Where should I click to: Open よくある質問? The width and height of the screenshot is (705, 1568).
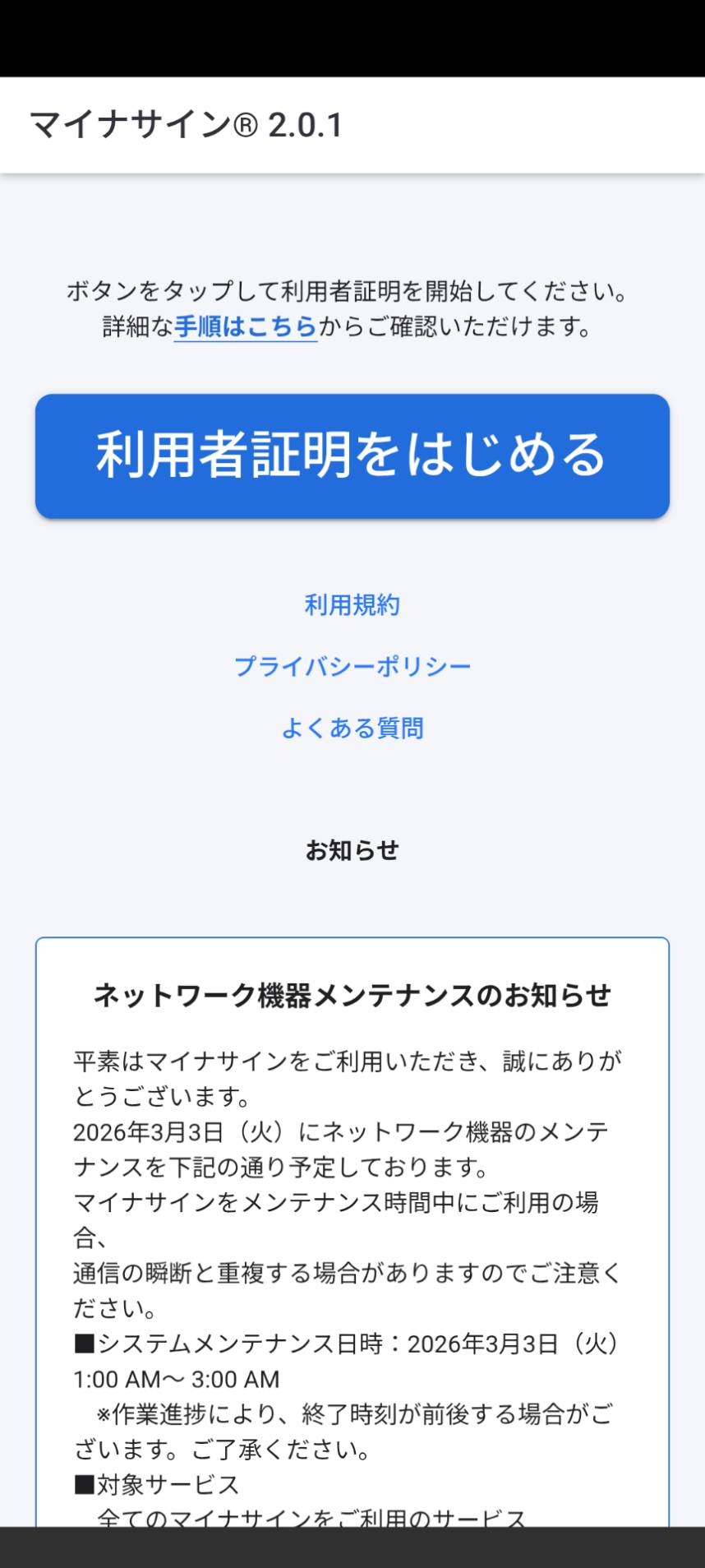pyautogui.click(x=352, y=728)
